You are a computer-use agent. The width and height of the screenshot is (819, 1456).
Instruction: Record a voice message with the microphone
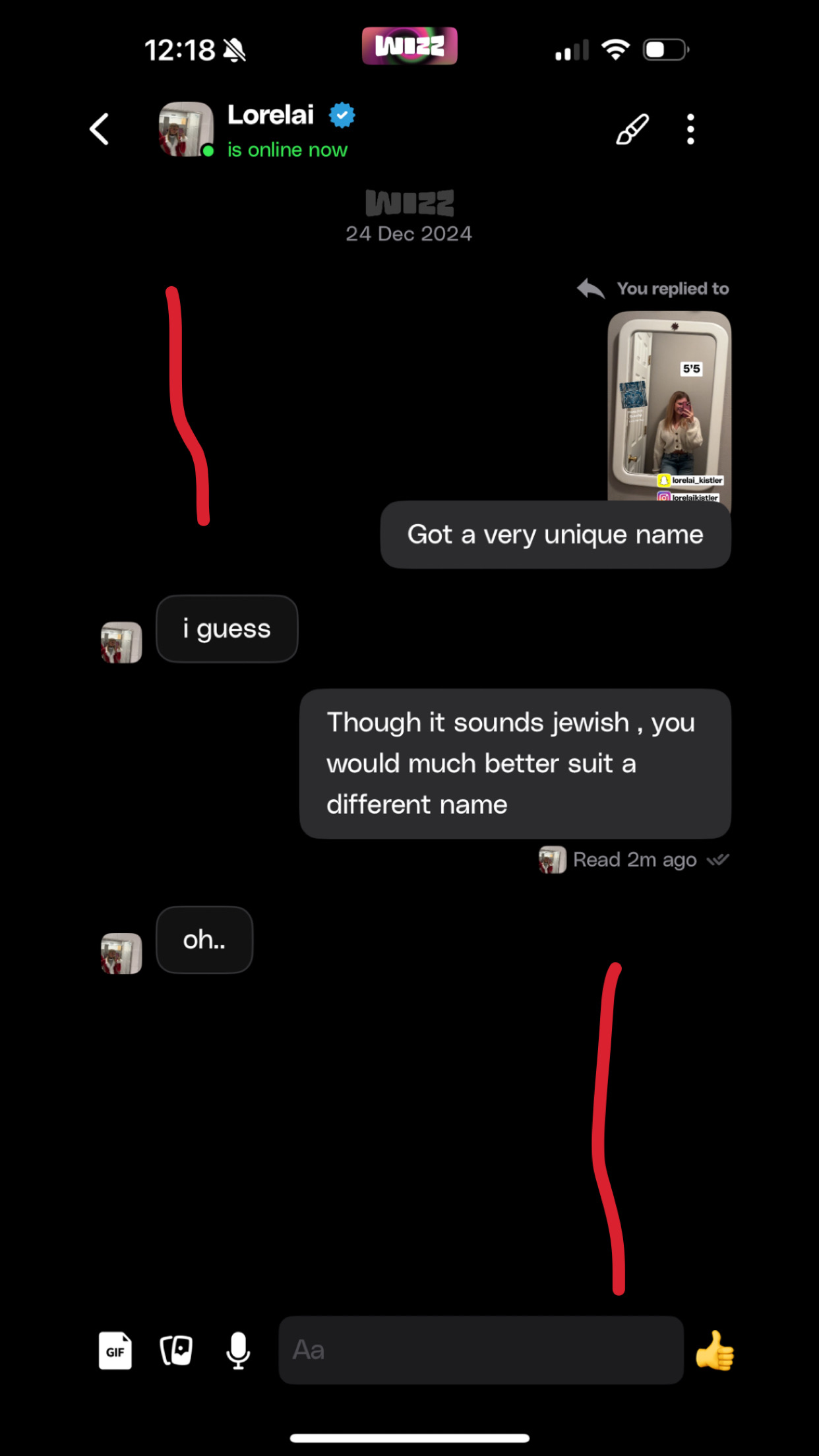click(238, 1350)
